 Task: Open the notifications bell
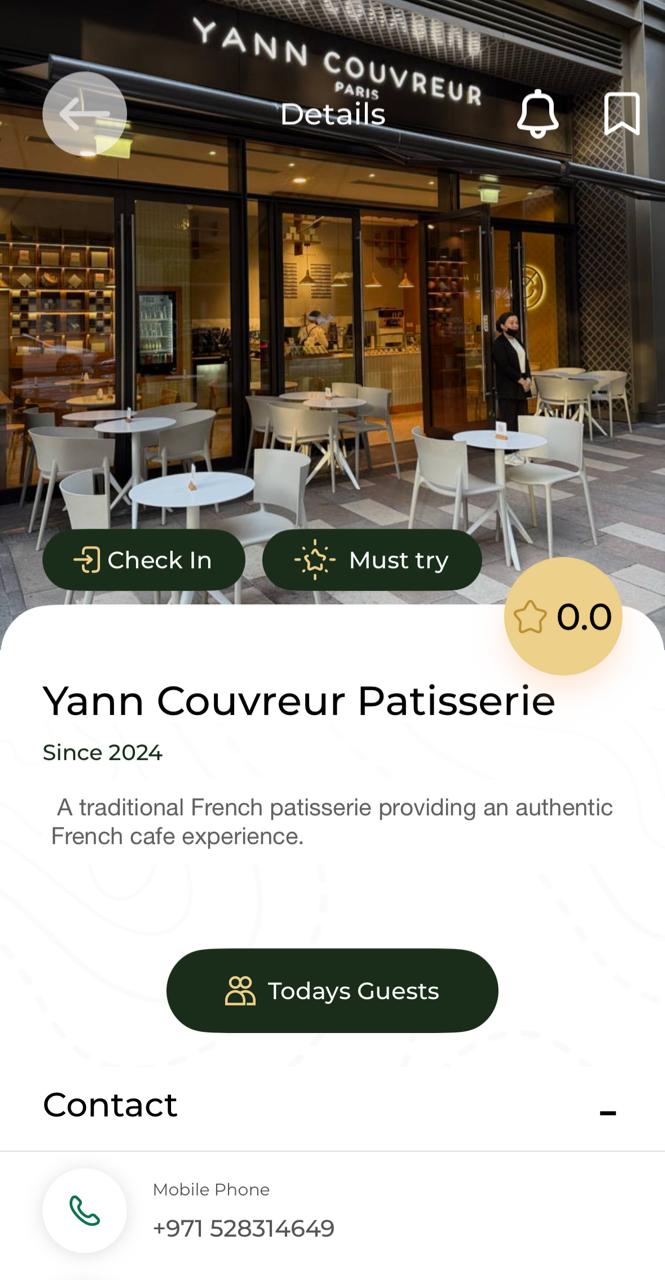click(537, 114)
